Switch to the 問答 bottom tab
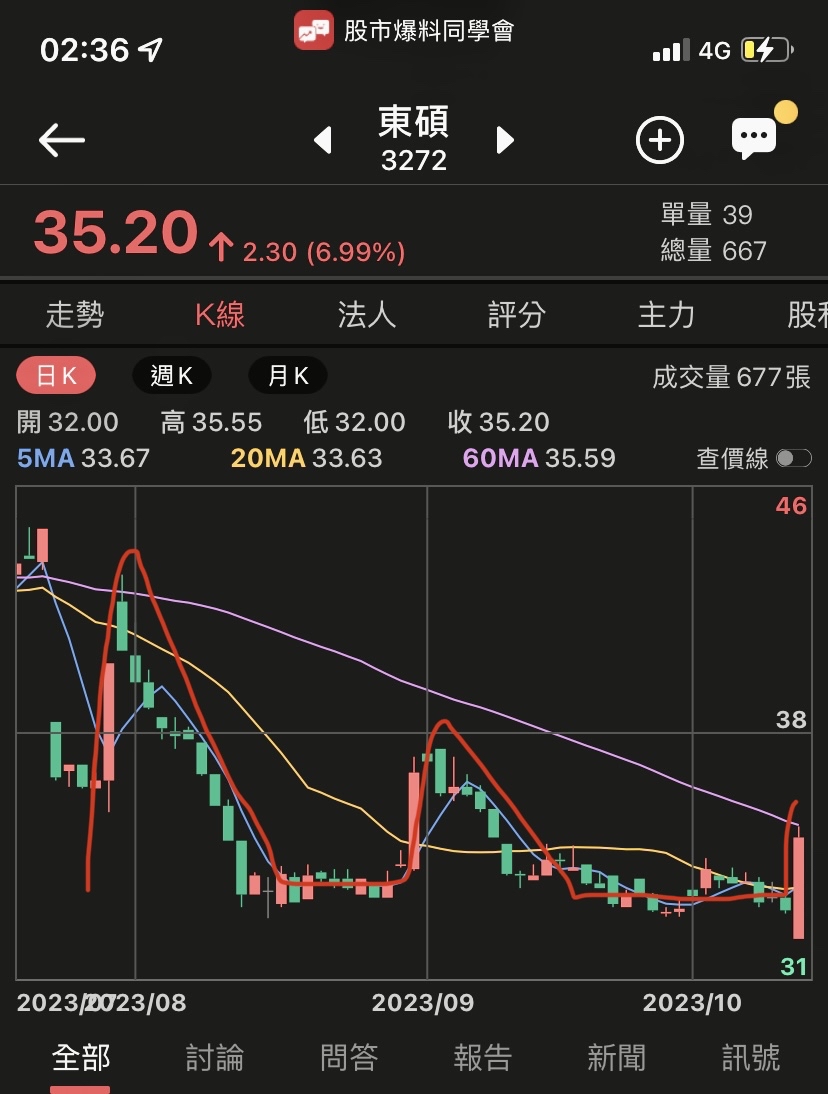Image resolution: width=828 pixels, height=1094 pixels. (349, 1058)
